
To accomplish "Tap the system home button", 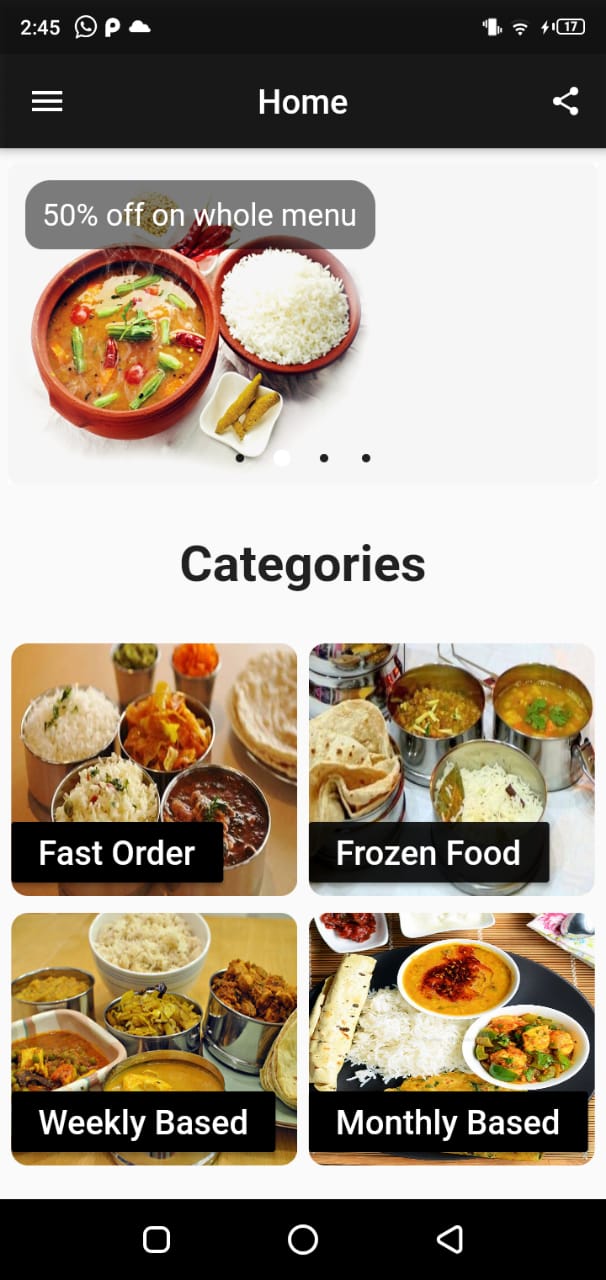I will point(303,1240).
